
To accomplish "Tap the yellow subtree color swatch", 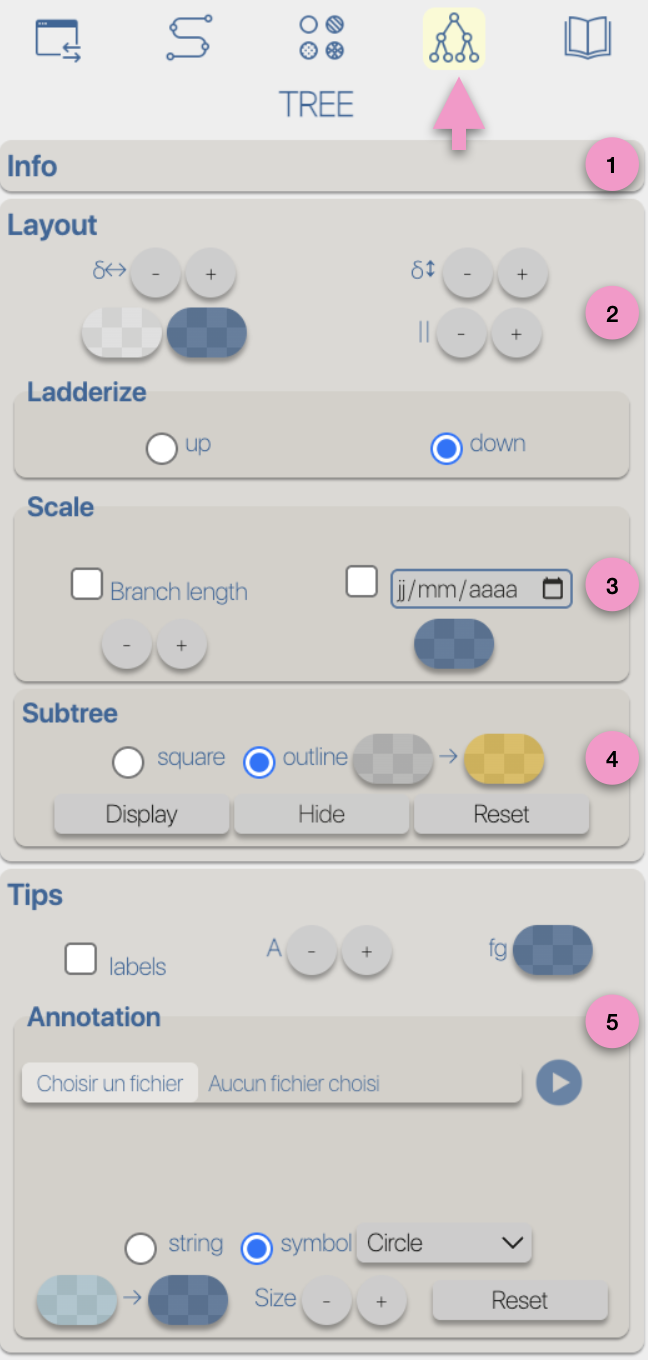I will (x=504, y=759).
